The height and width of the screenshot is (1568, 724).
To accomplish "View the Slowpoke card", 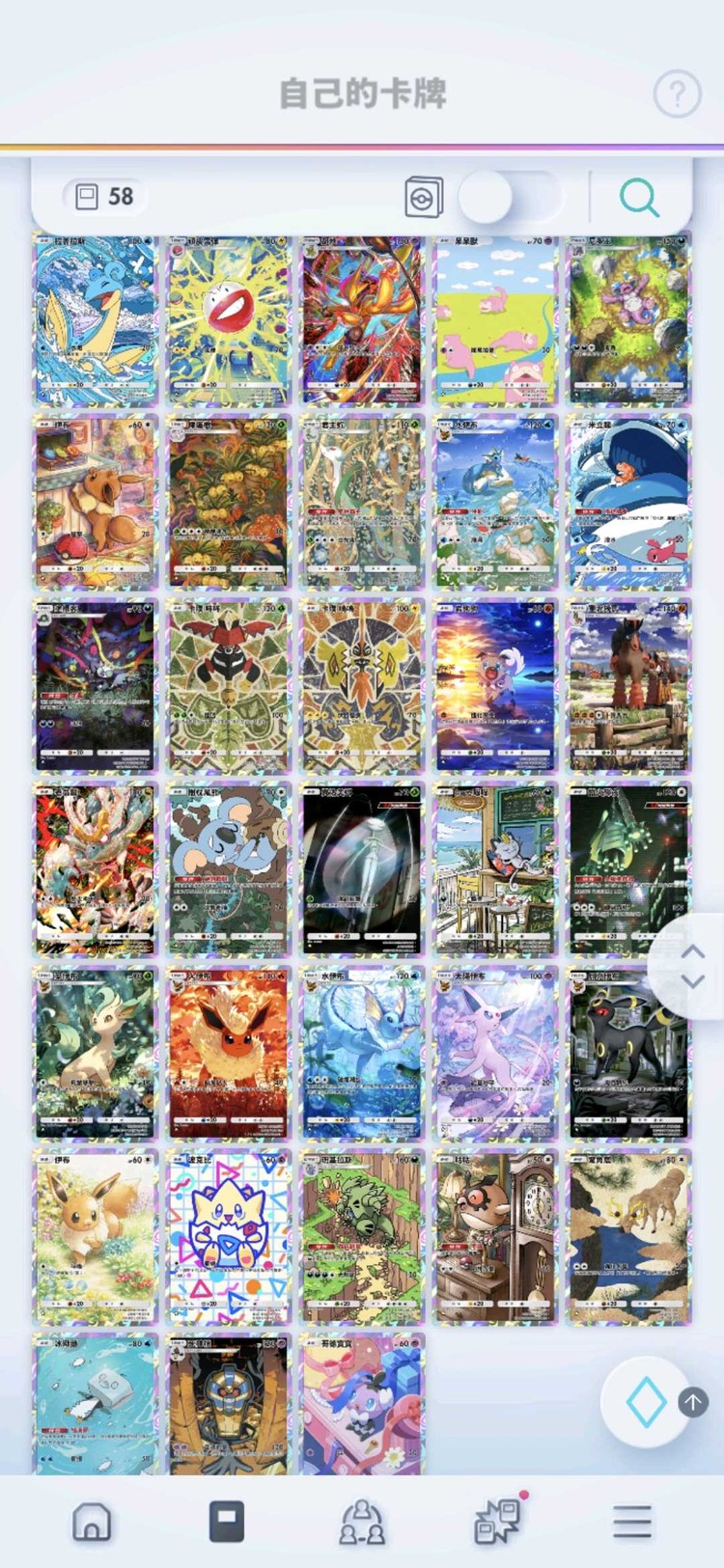I will pyautogui.click(x=495, y=319).
